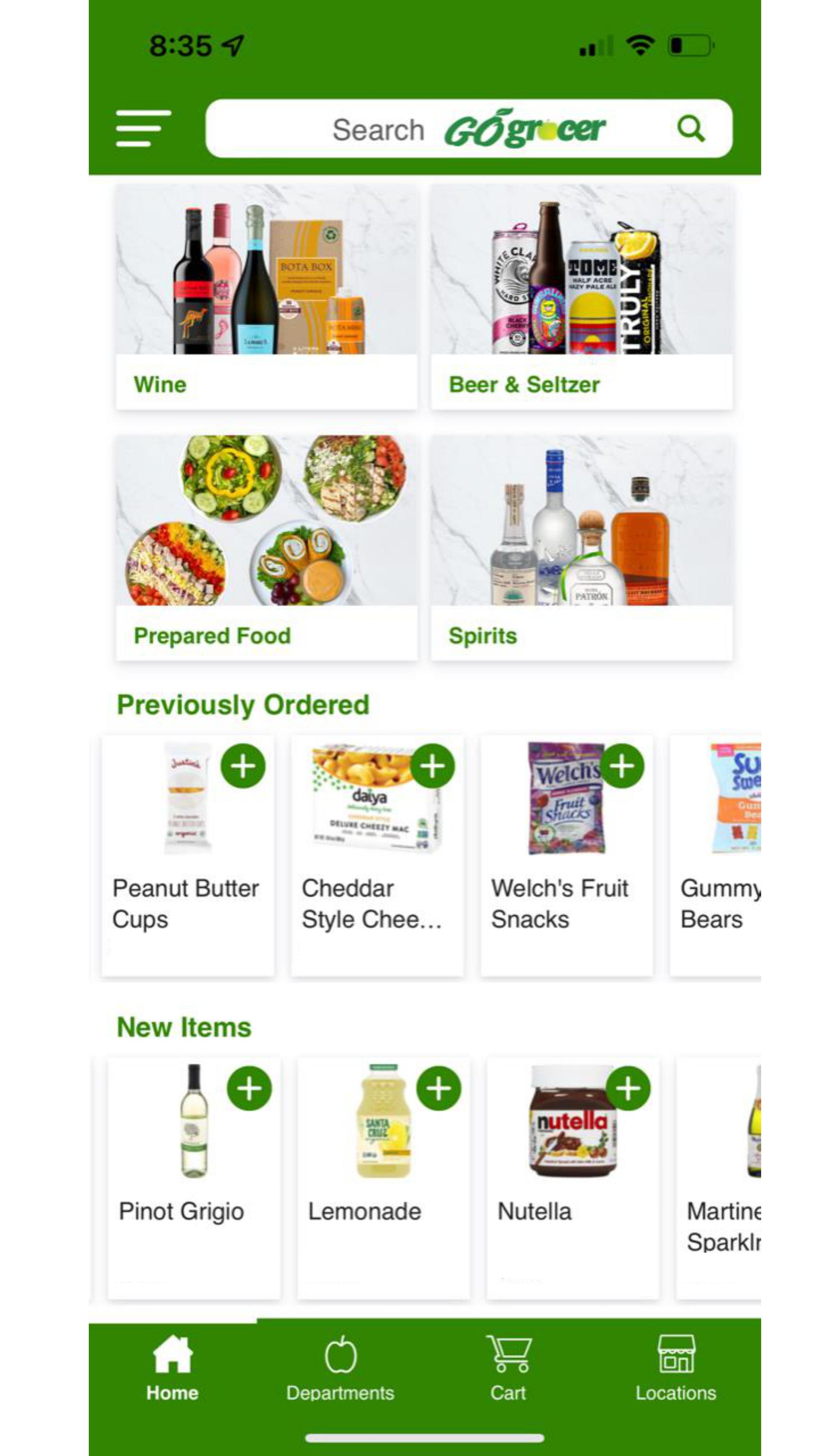Open the Locations tab
This screenshot has height=1456, width=819.
pyautogui.click(x=676, y=1368)
